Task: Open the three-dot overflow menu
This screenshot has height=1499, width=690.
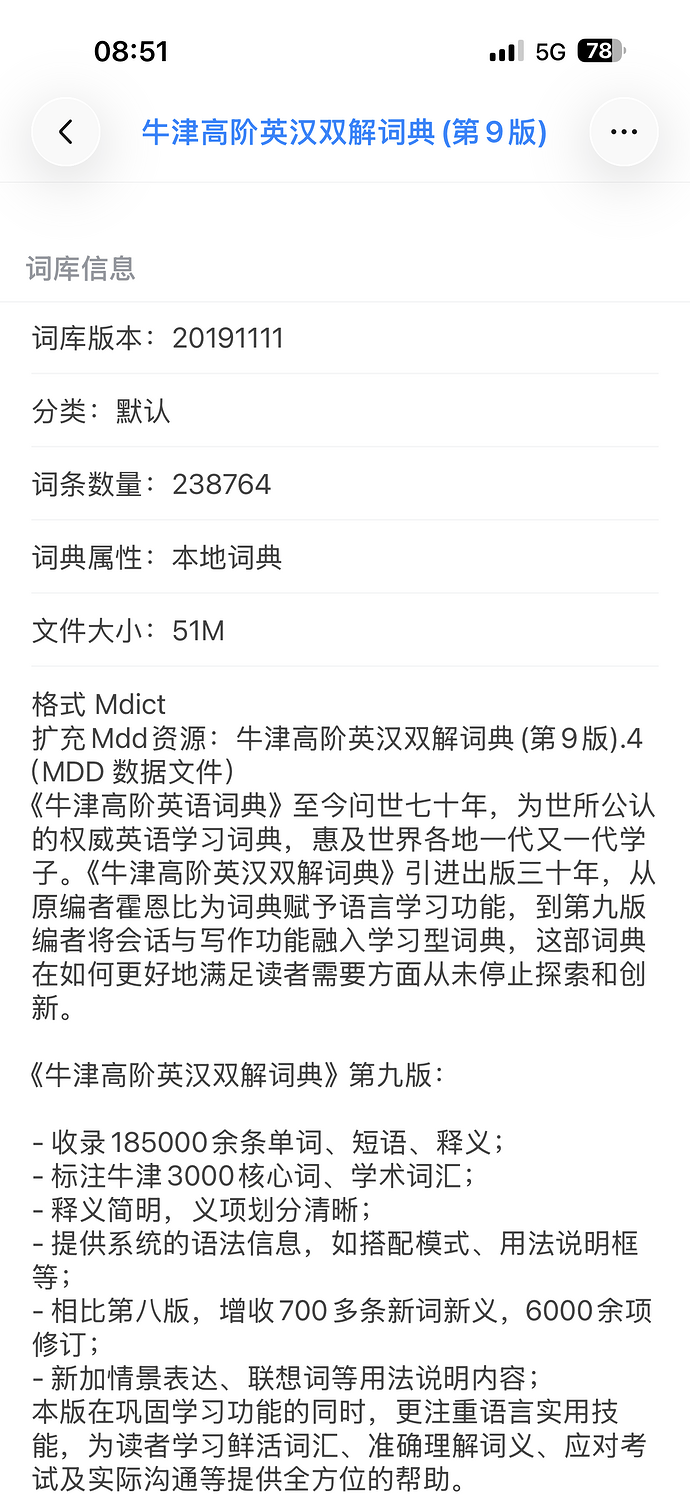Action: point(624,132)
